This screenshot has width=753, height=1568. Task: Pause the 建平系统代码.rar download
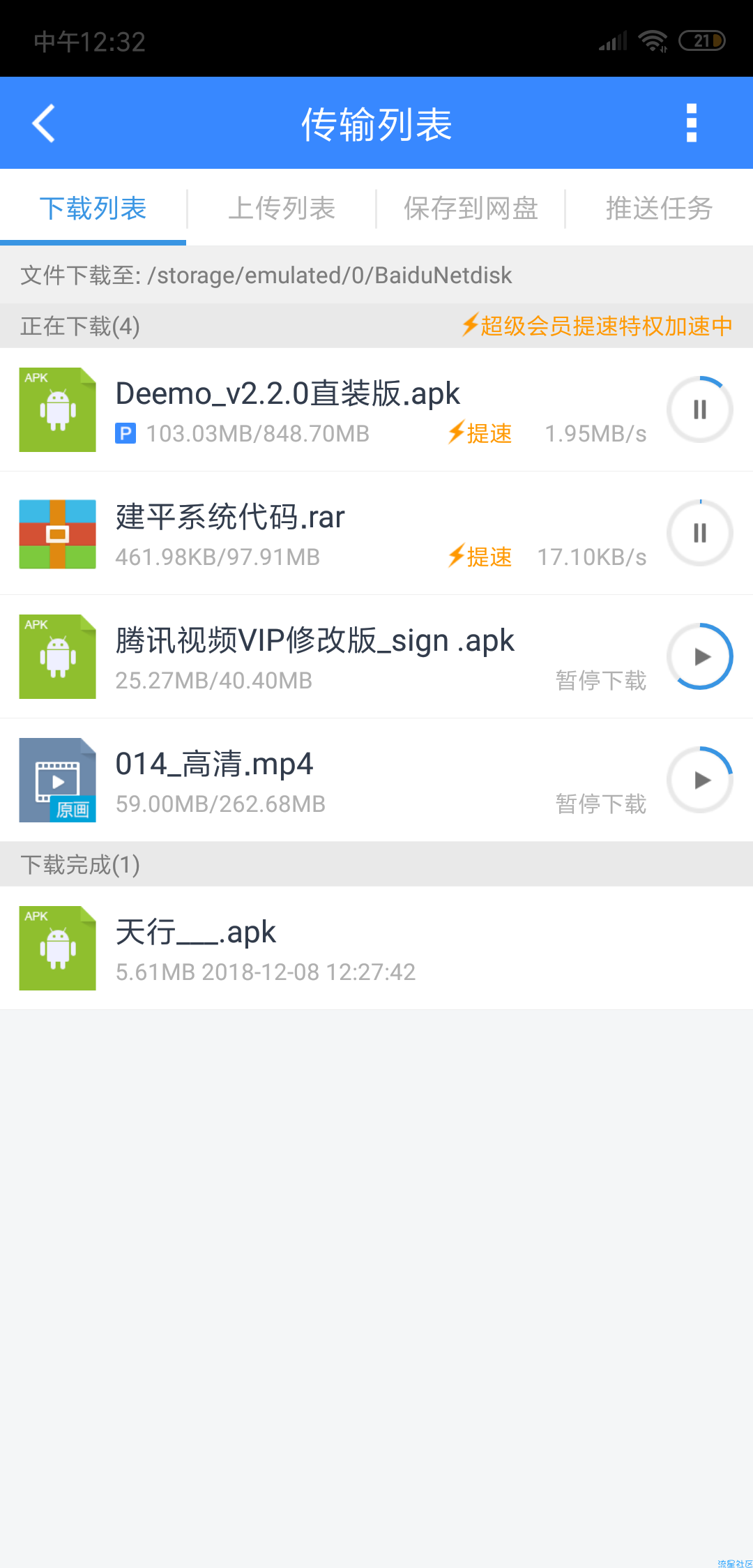pyautogui.click(x=700, y=533)
